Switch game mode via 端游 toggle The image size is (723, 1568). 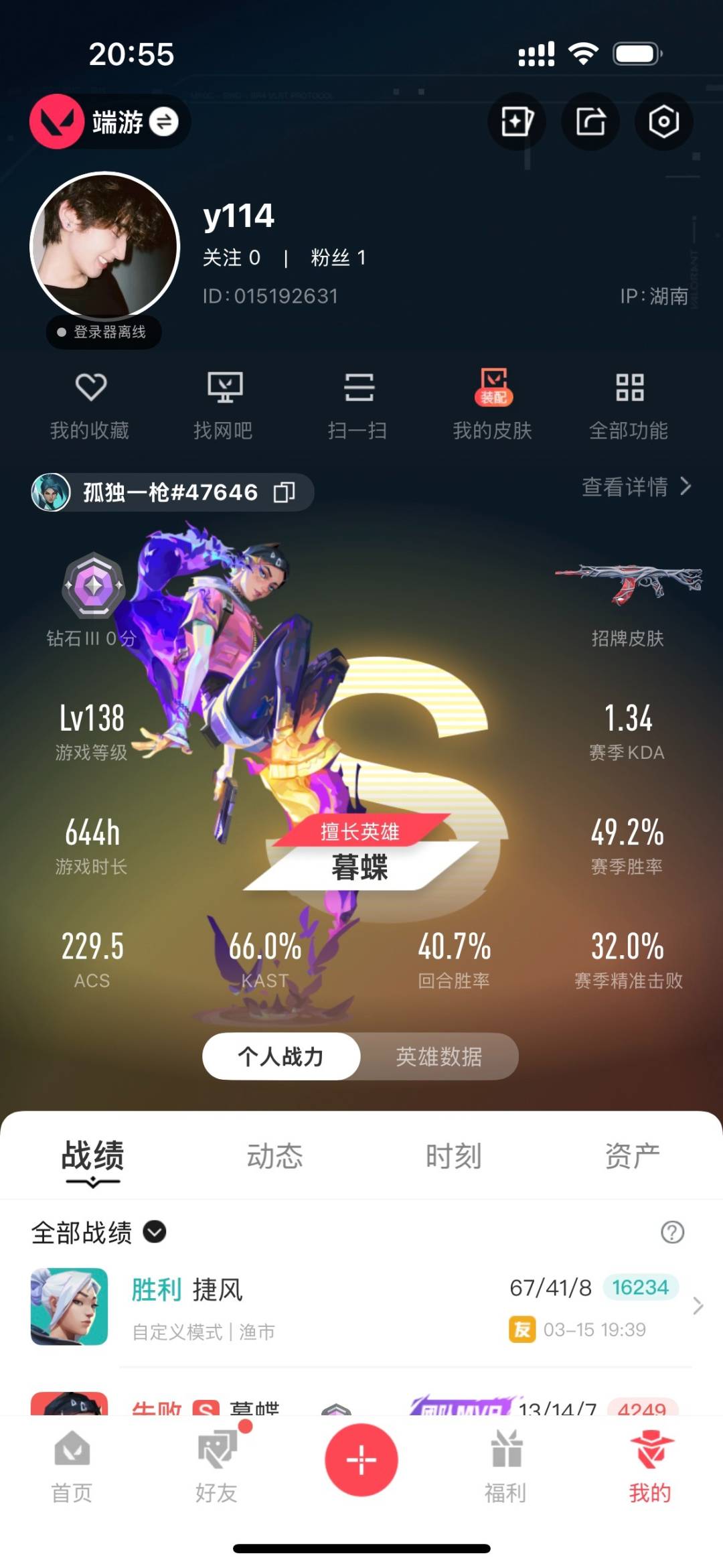(x=163, y=122)
